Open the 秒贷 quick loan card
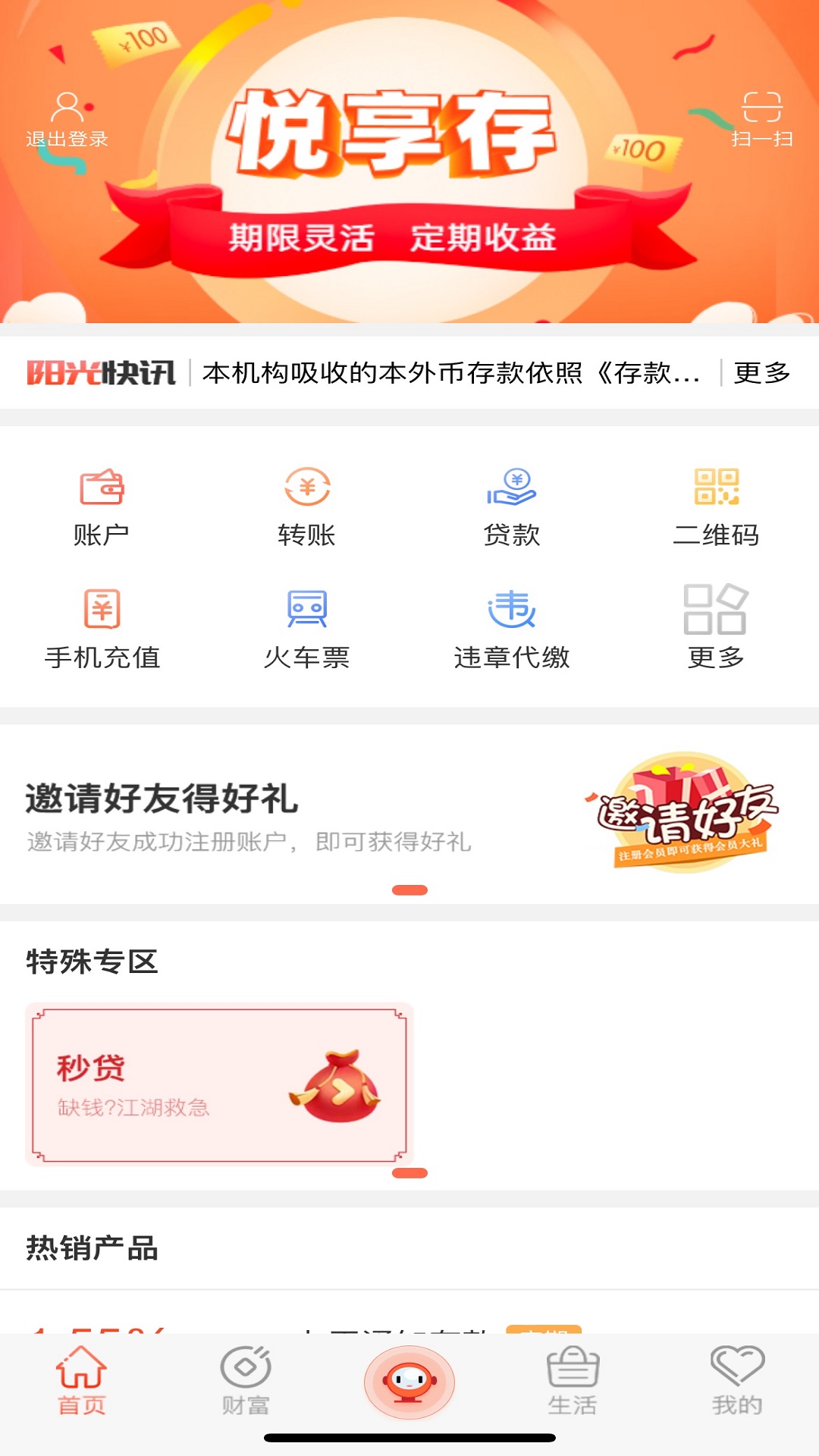Screen dimensions: 819x1456 (x=219, y=1084)
